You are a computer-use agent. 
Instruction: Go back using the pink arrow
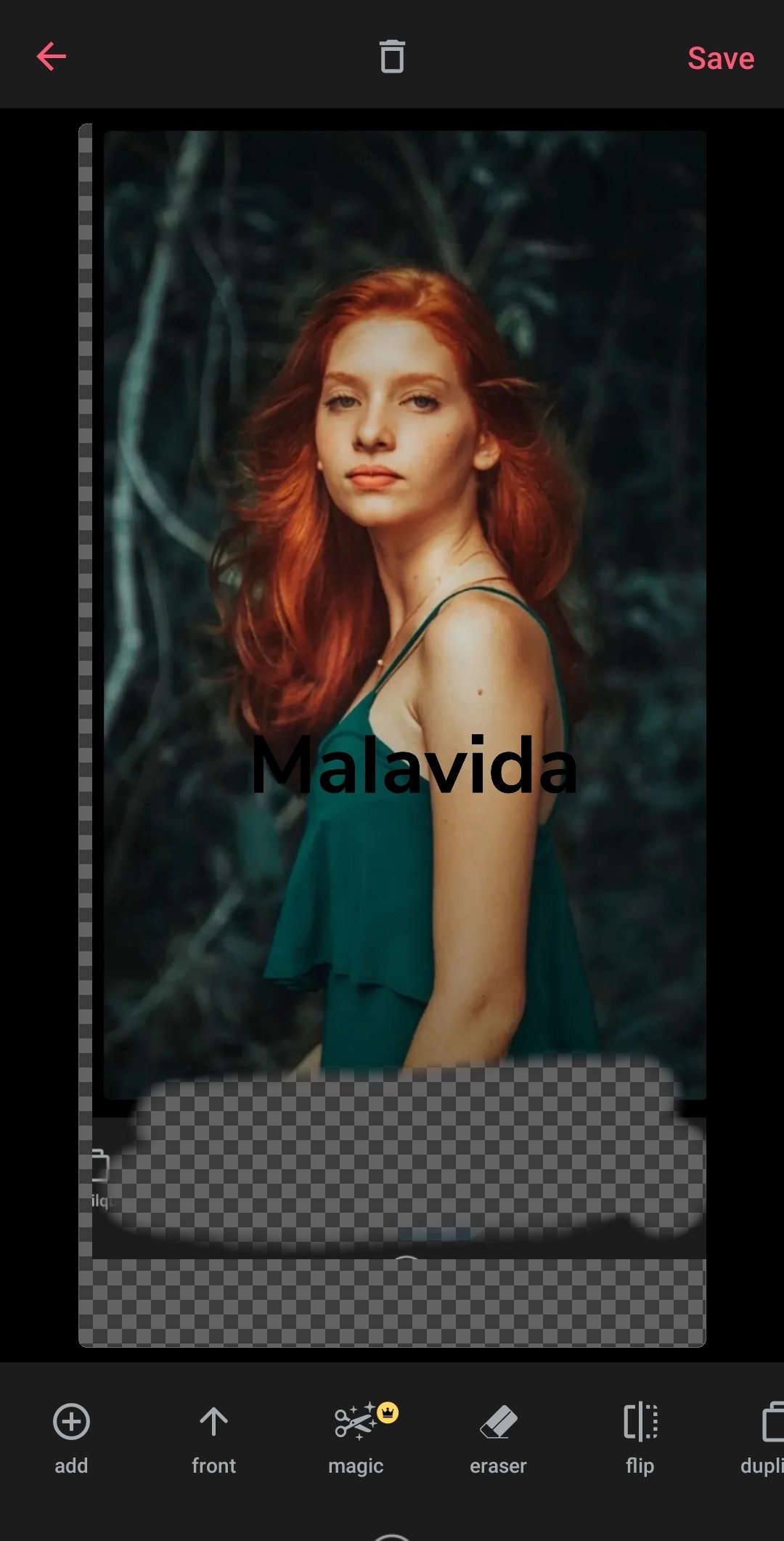pos(51,57)
